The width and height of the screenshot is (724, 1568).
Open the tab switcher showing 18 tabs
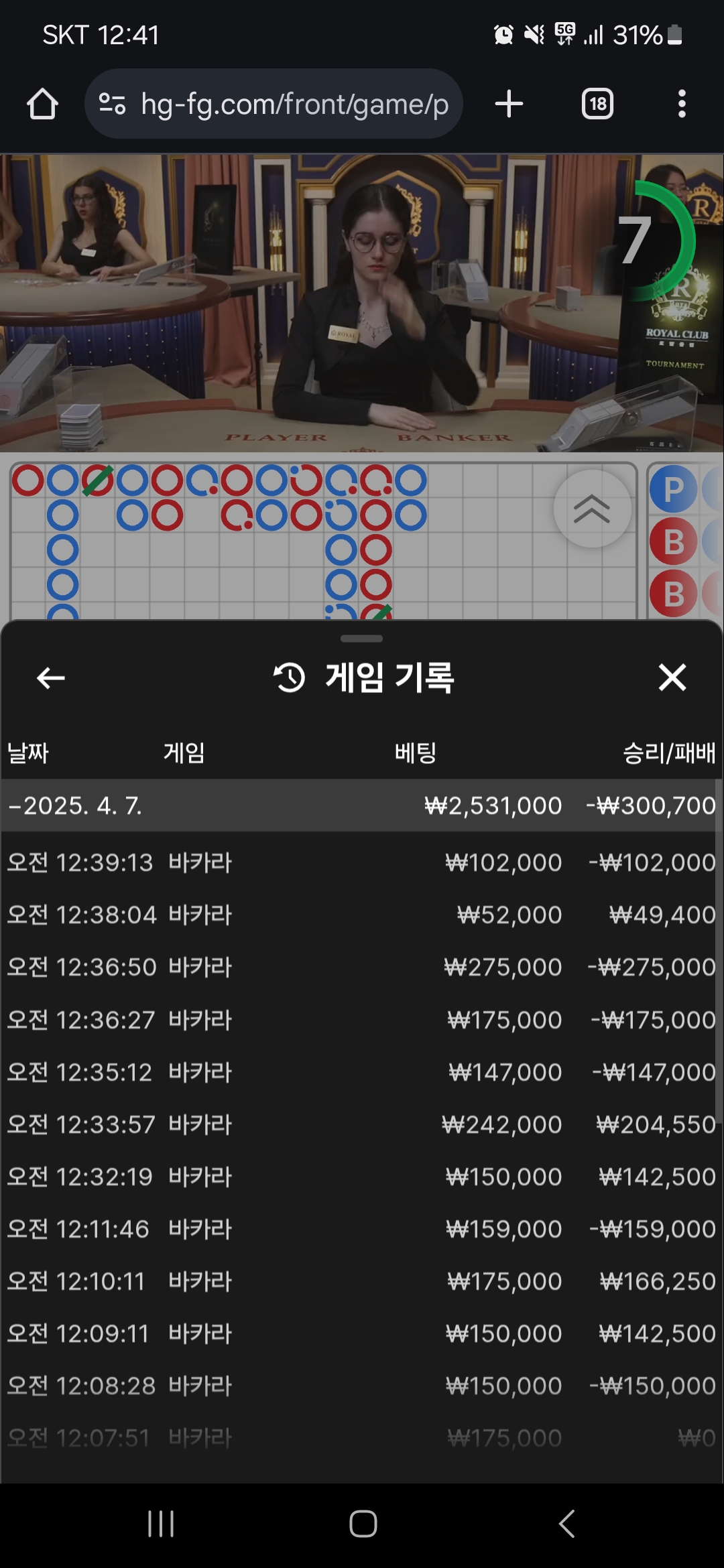pyautogui.click(x=597, y=104)
